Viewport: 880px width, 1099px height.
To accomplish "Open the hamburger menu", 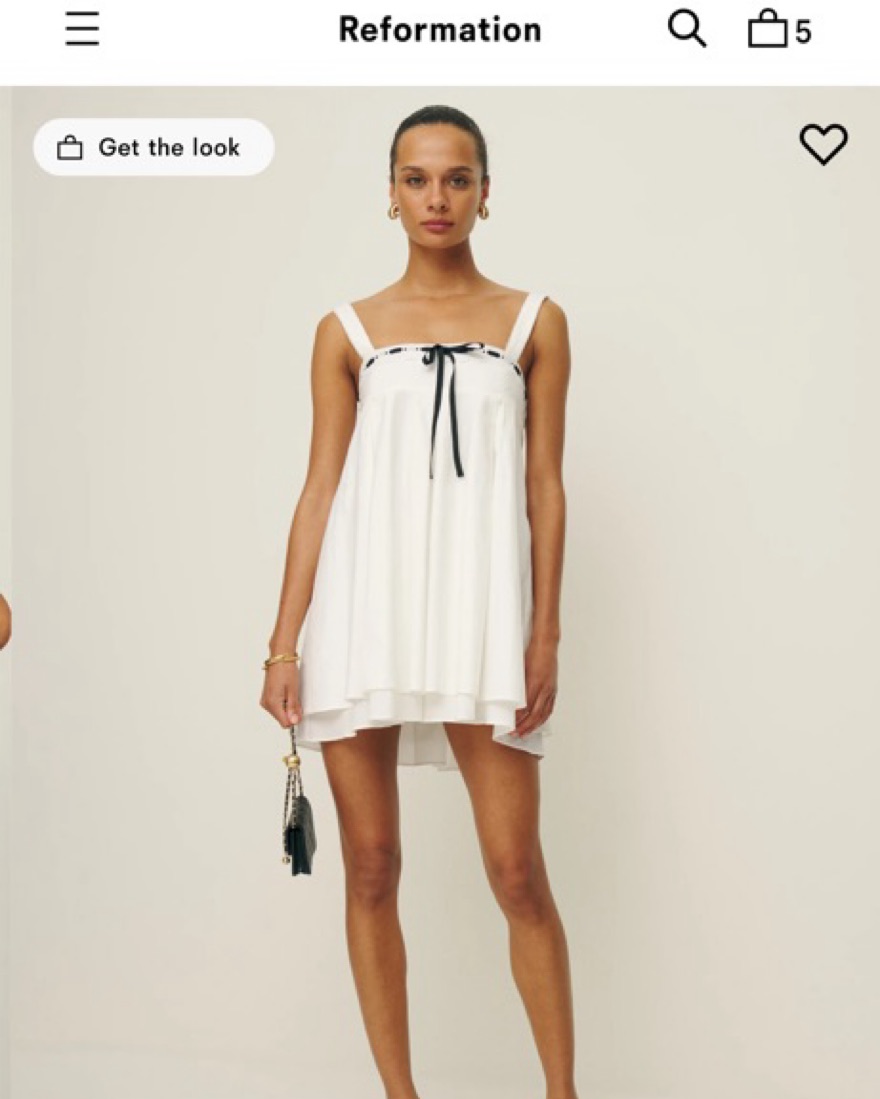I will 82,30.
